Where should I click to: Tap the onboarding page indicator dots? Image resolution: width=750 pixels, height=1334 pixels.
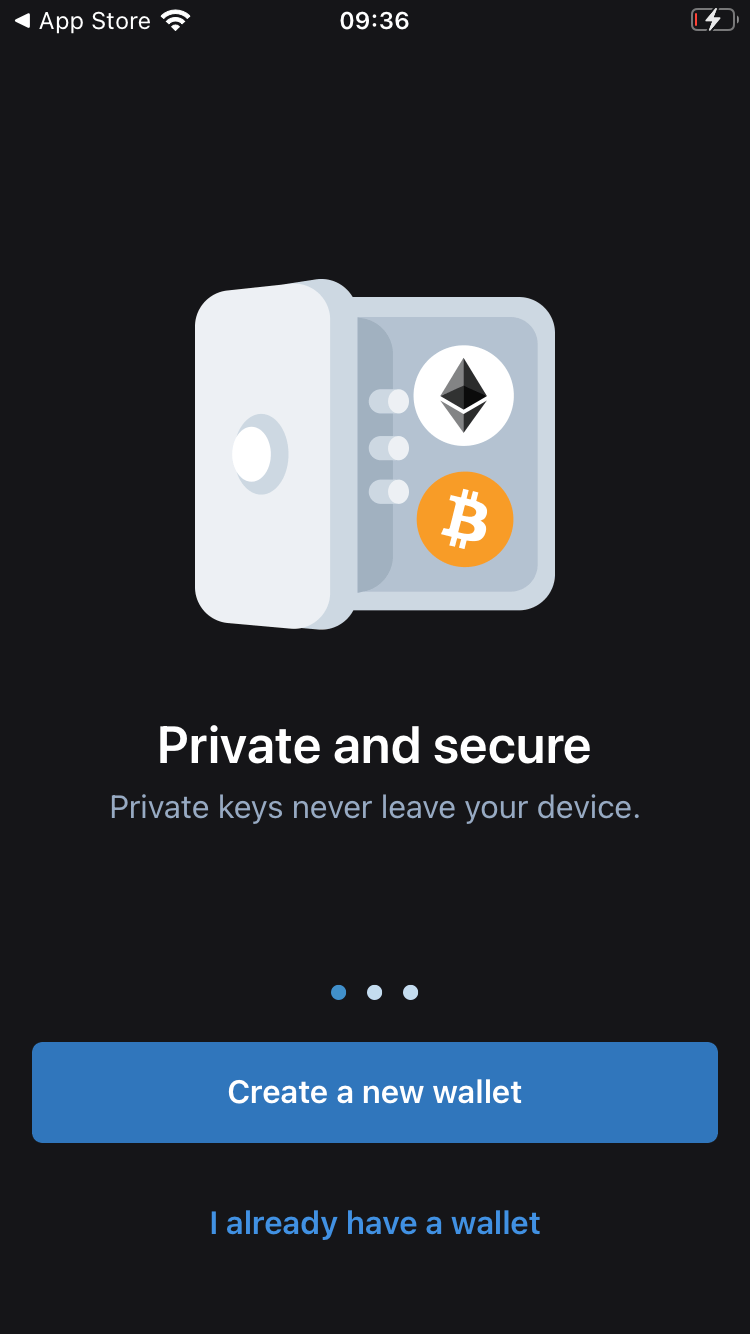tap(375, 992)
